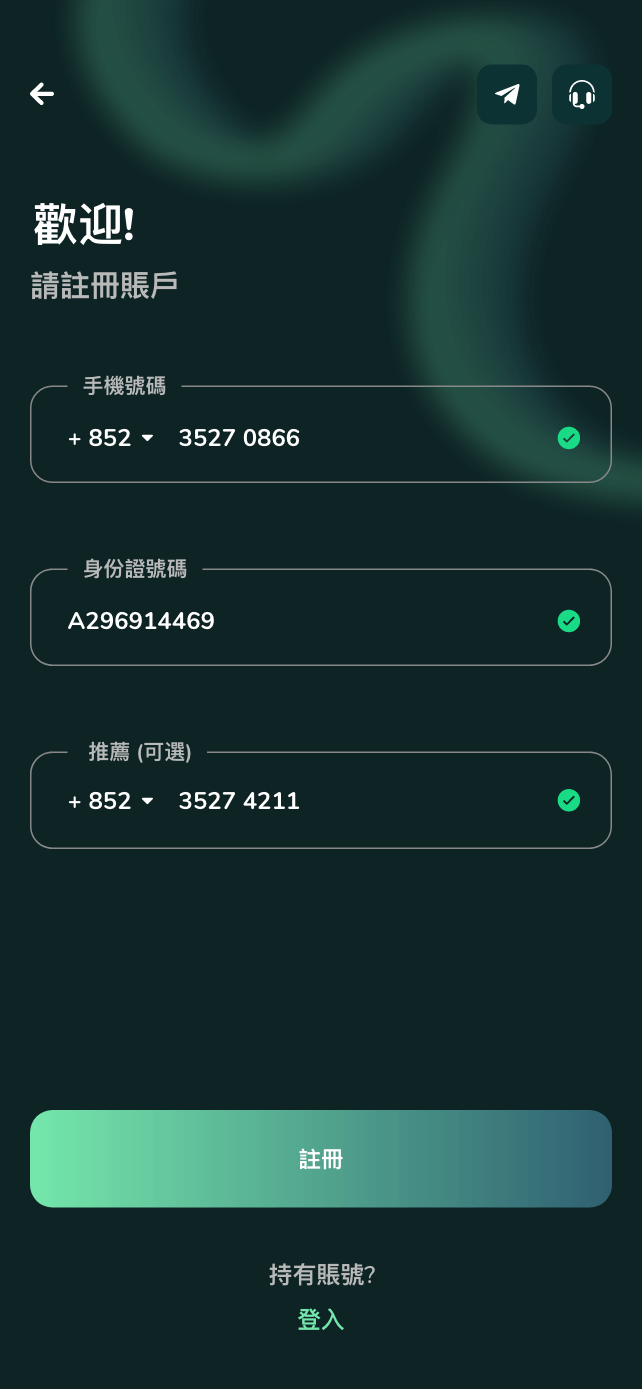Open customer support headset icon
This screenshot has width=642, height=1389.
coord(582,95)
